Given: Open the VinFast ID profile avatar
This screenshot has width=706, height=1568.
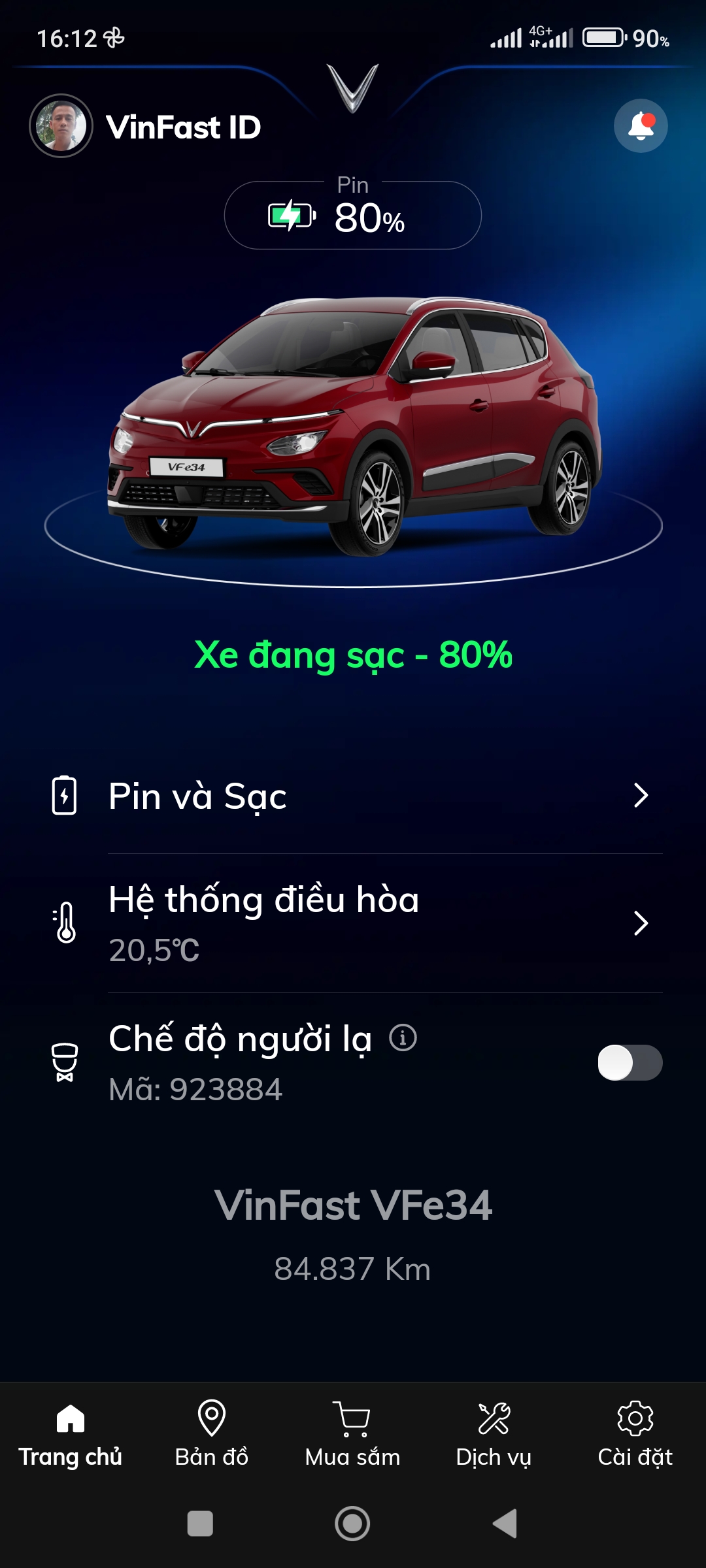Looking at the screenshot, I should pyautogui.click(x=61, y=125).
